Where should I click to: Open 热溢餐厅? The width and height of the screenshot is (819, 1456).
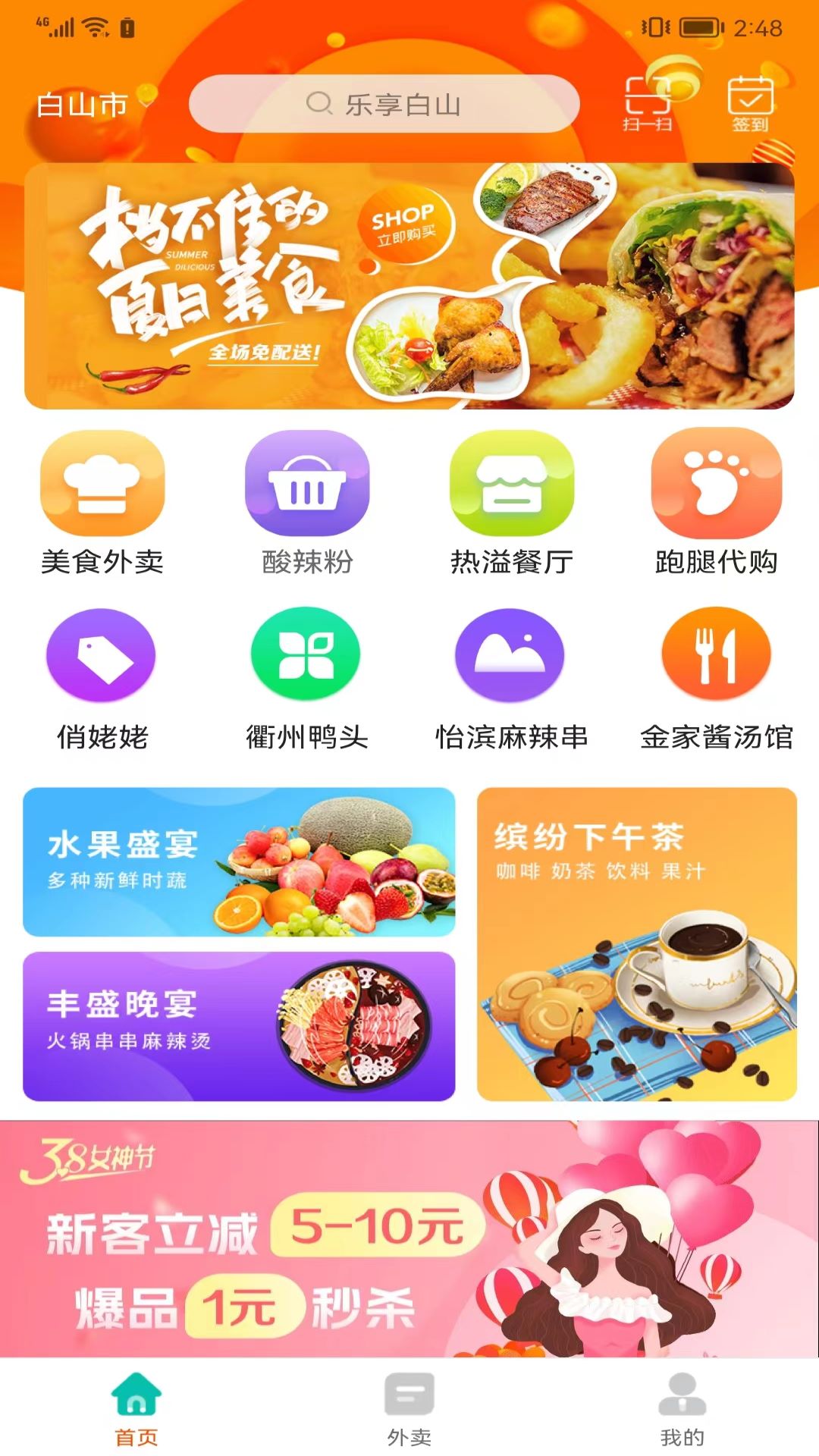point(512,502)
